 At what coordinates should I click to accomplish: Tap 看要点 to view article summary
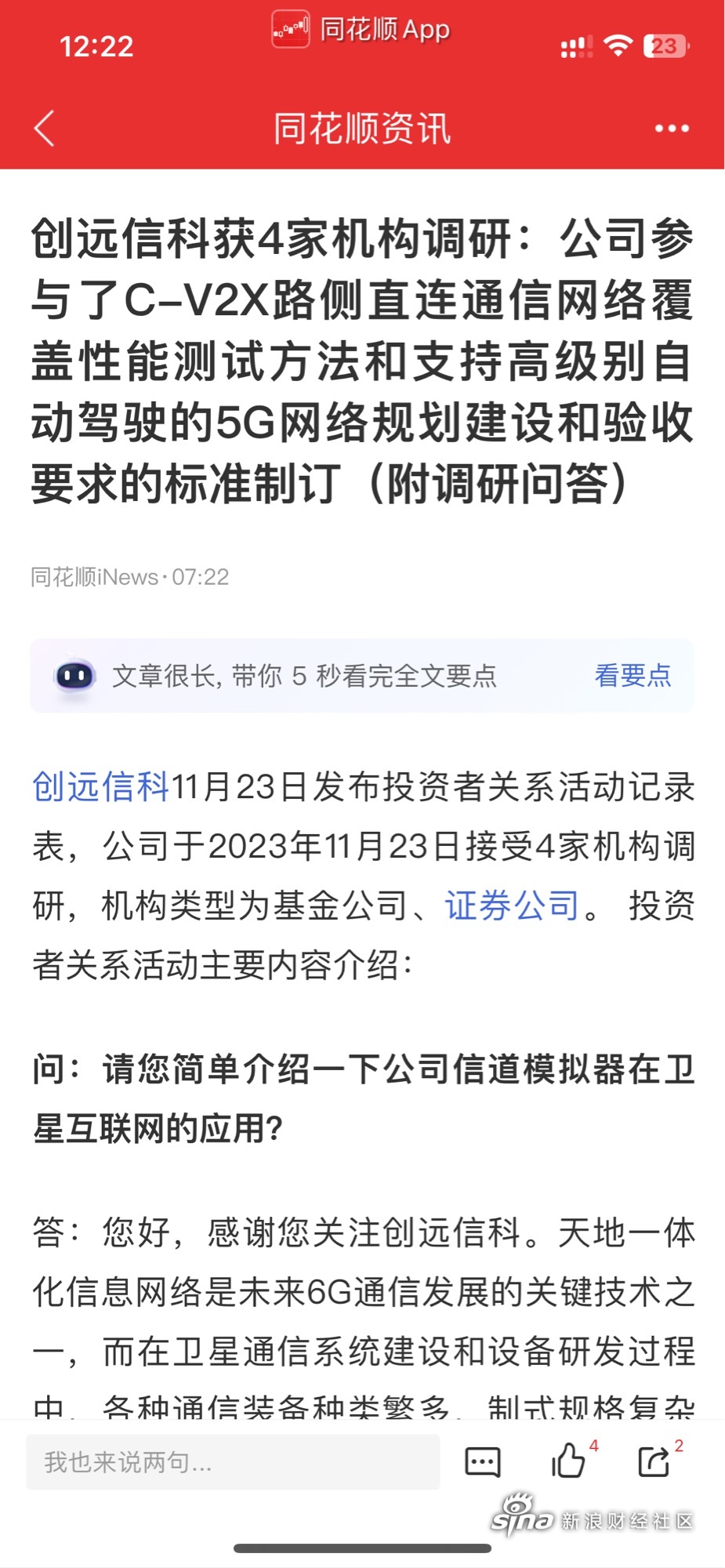click(633, 675)
